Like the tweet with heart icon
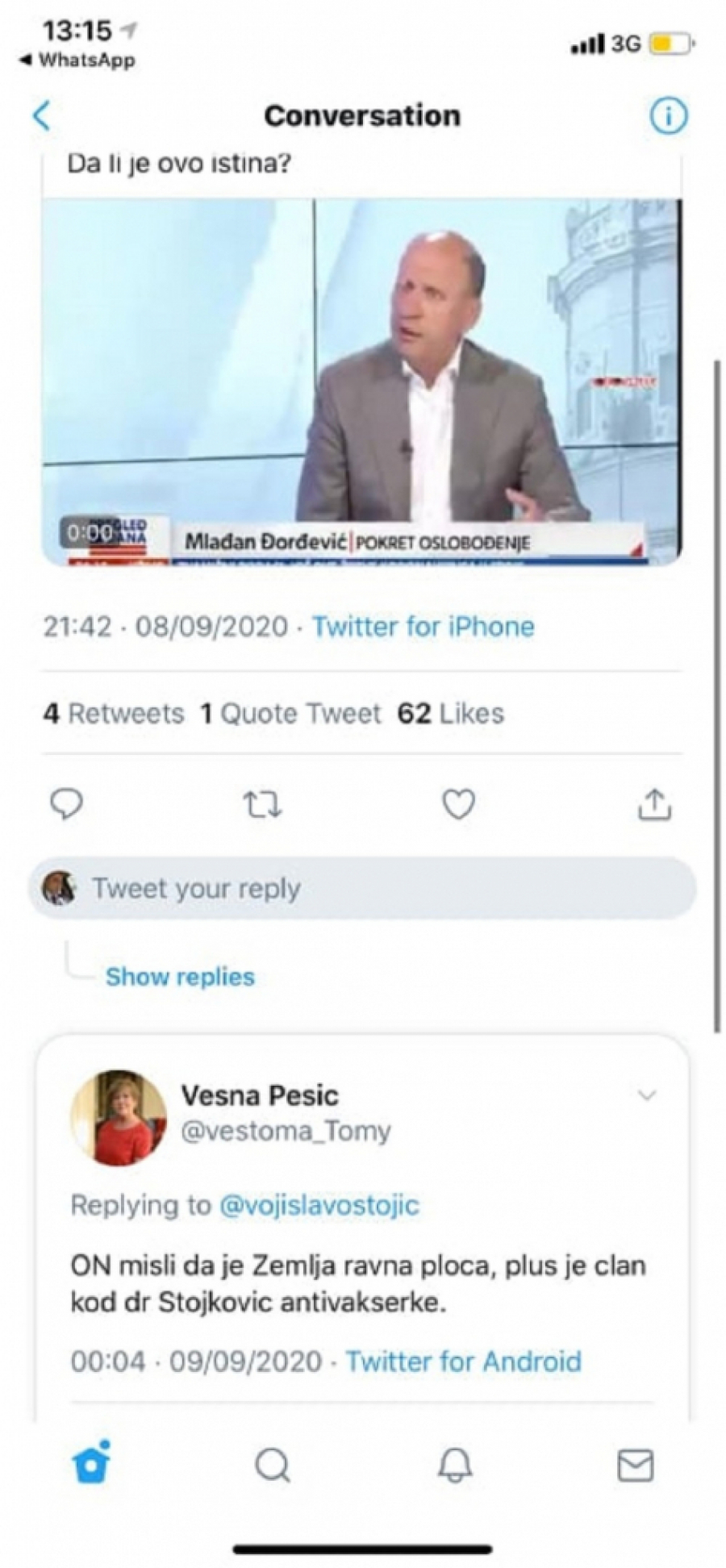 [458, 804]
